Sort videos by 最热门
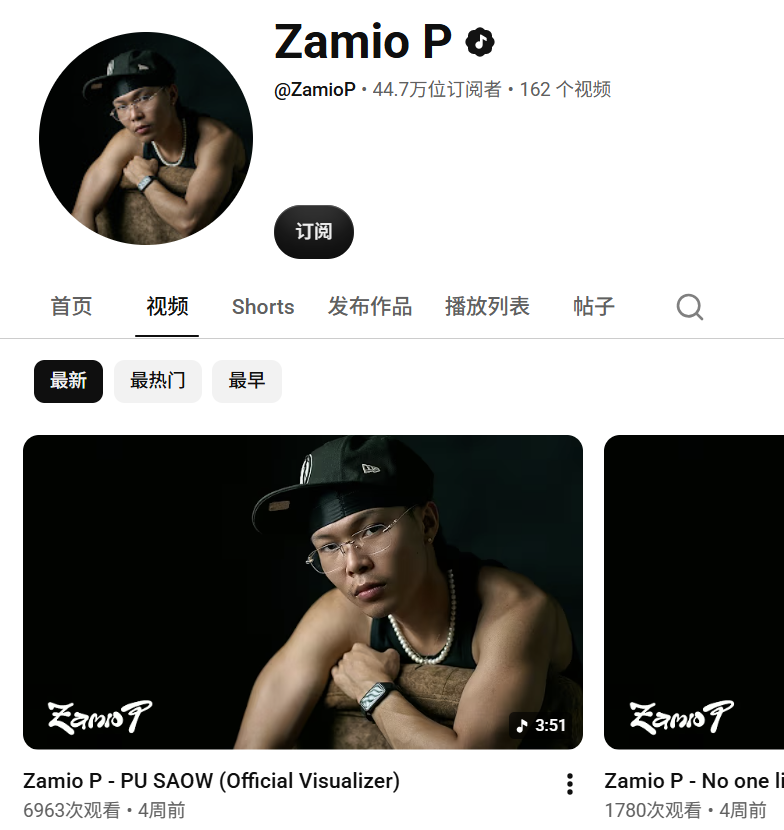The width and height of the screenshot is (784, 830). tap(158, 381)
